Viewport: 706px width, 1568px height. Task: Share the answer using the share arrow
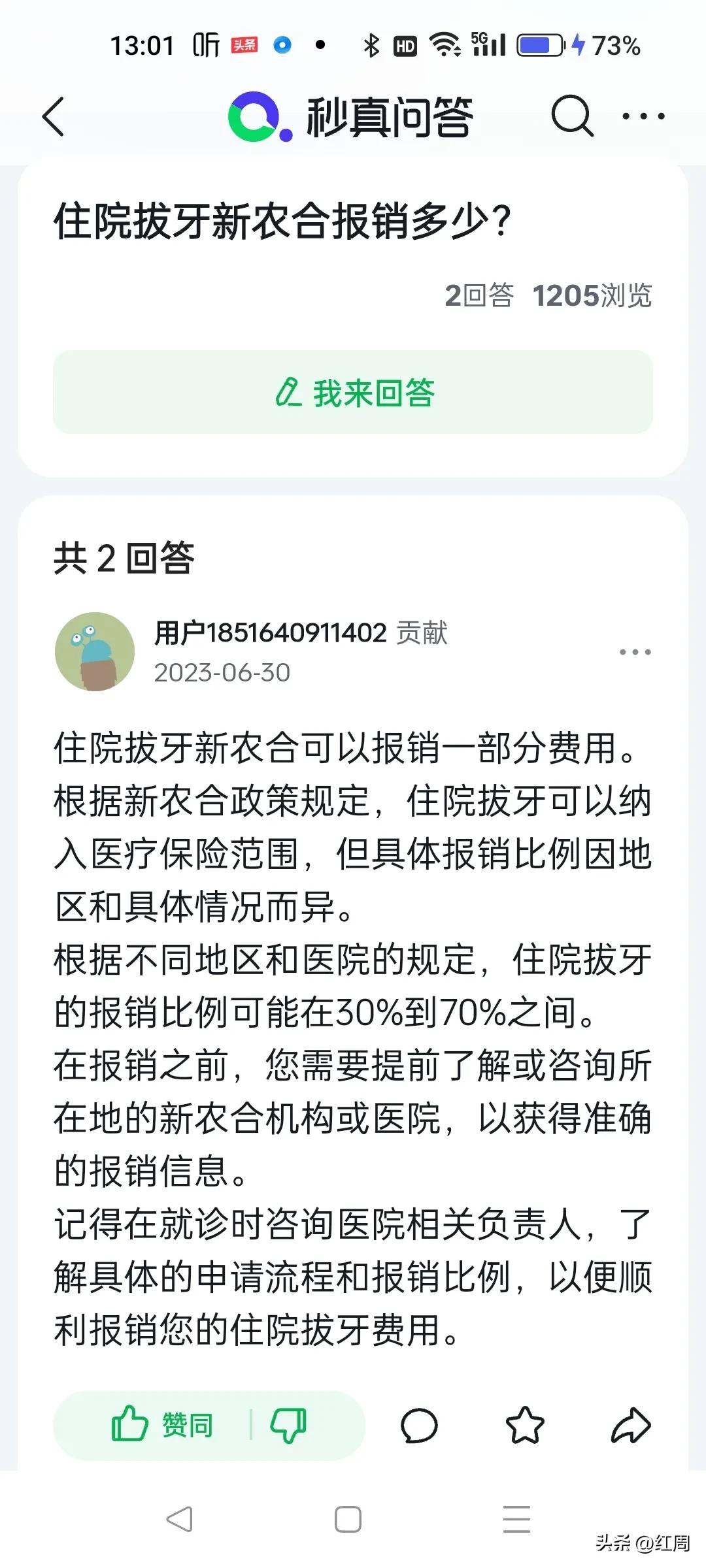[x=630, y=1426]
